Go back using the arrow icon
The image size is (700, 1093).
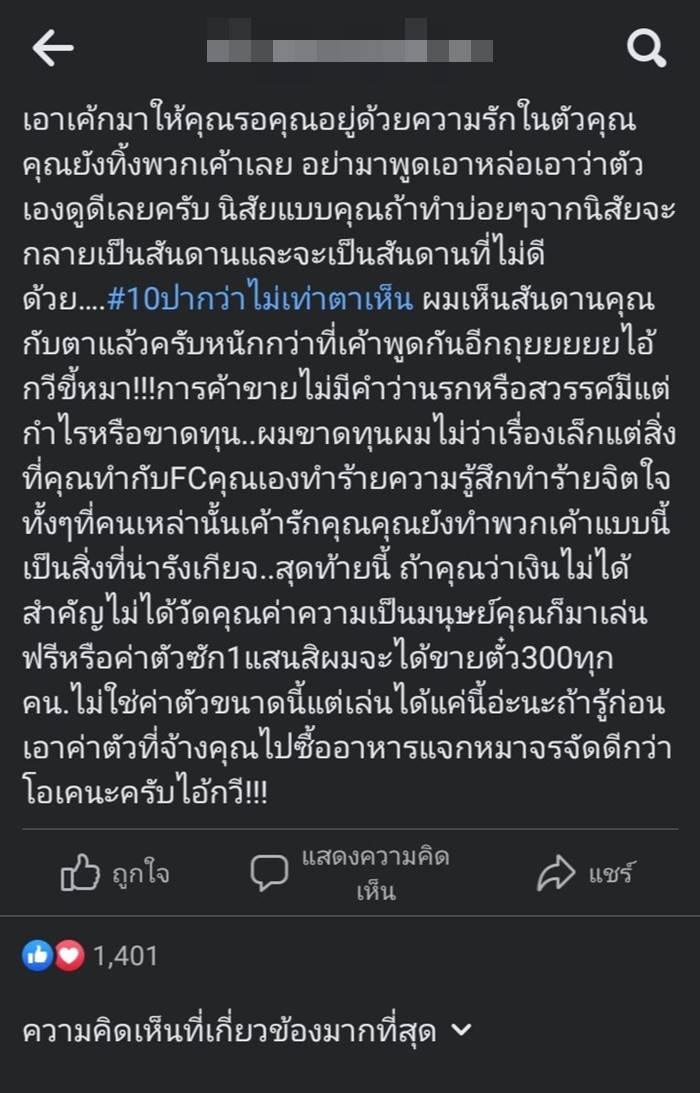pyautogui.click(x=52, y=47)
